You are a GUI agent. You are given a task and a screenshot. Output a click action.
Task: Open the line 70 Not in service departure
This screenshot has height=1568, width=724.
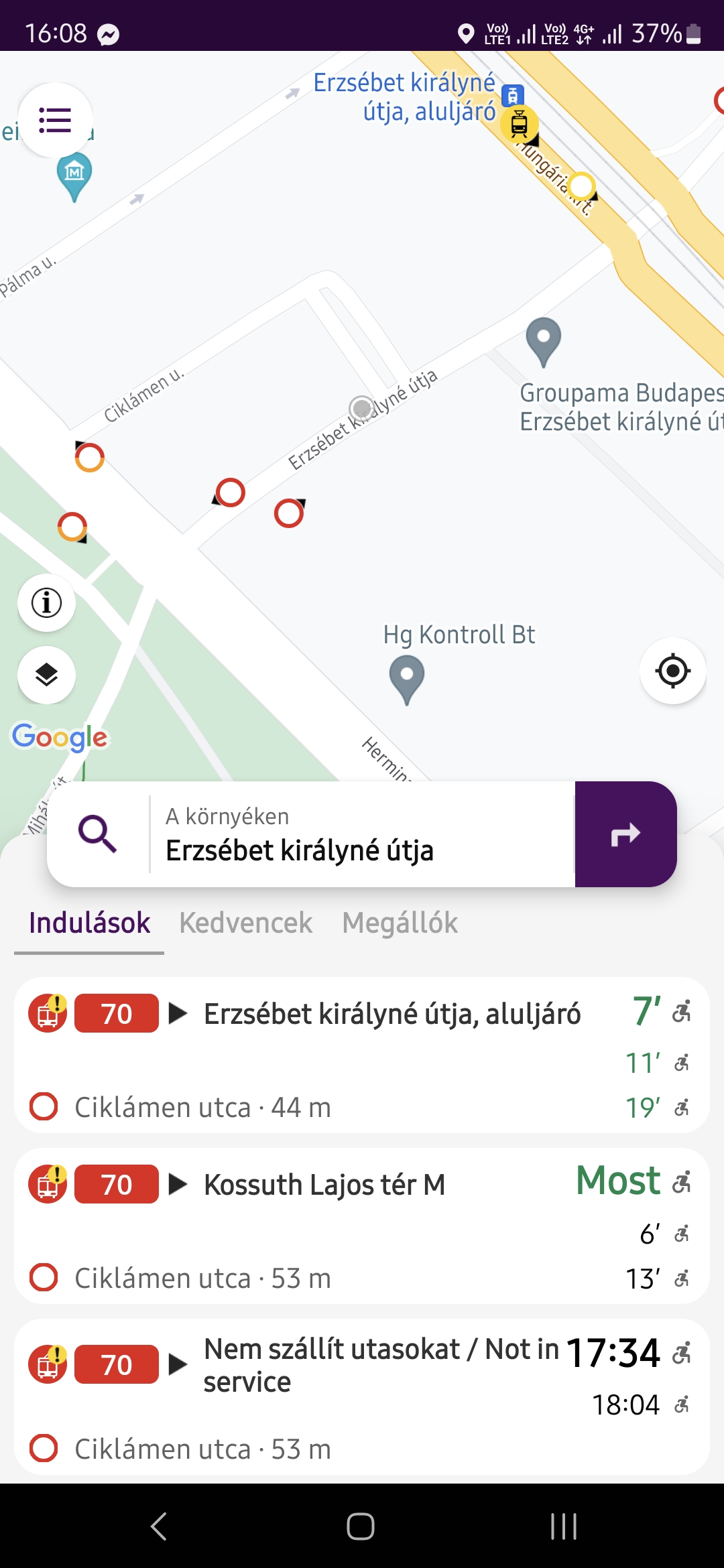tap(362, 1397)
